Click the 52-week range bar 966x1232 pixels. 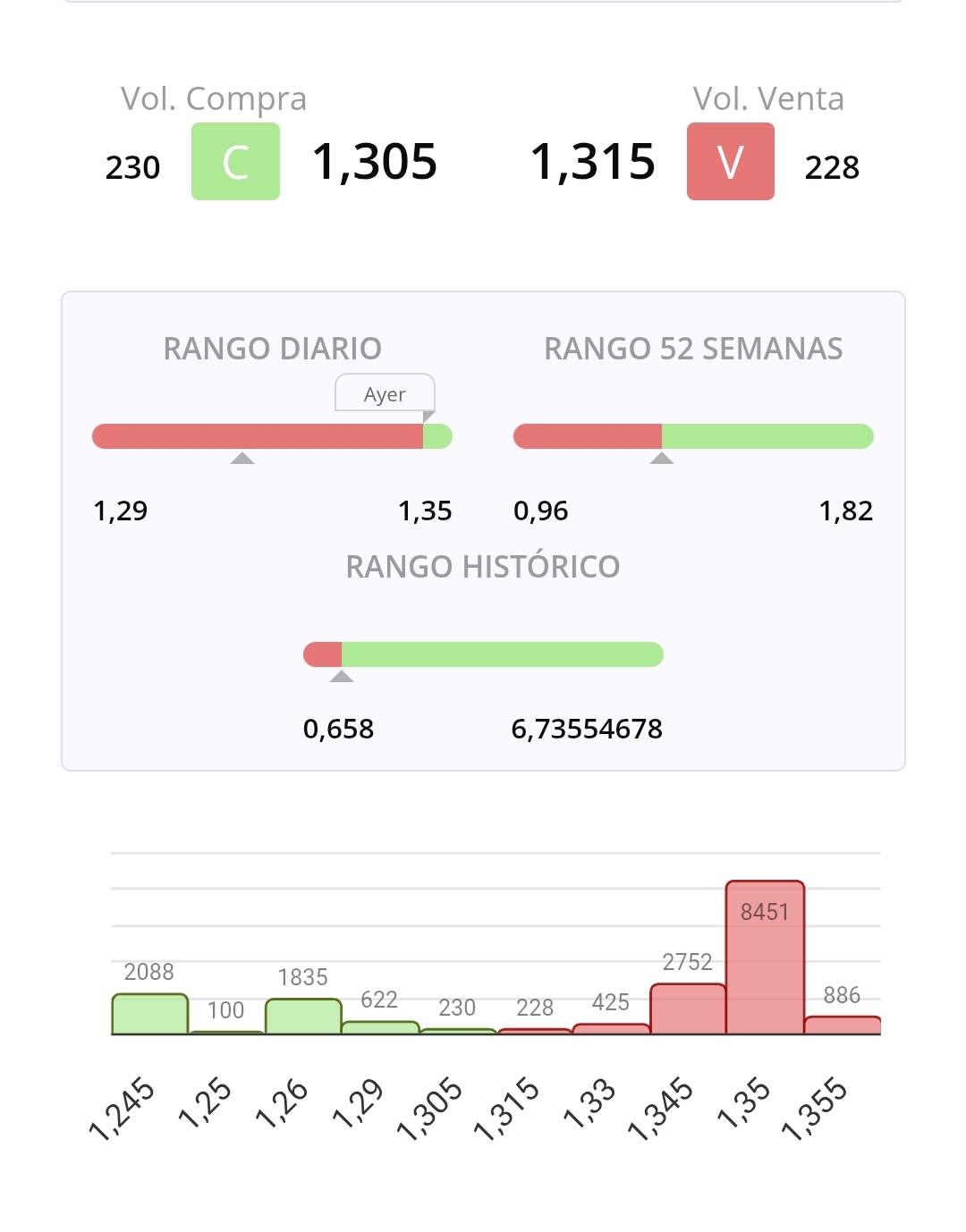click(x=693, y=435)
